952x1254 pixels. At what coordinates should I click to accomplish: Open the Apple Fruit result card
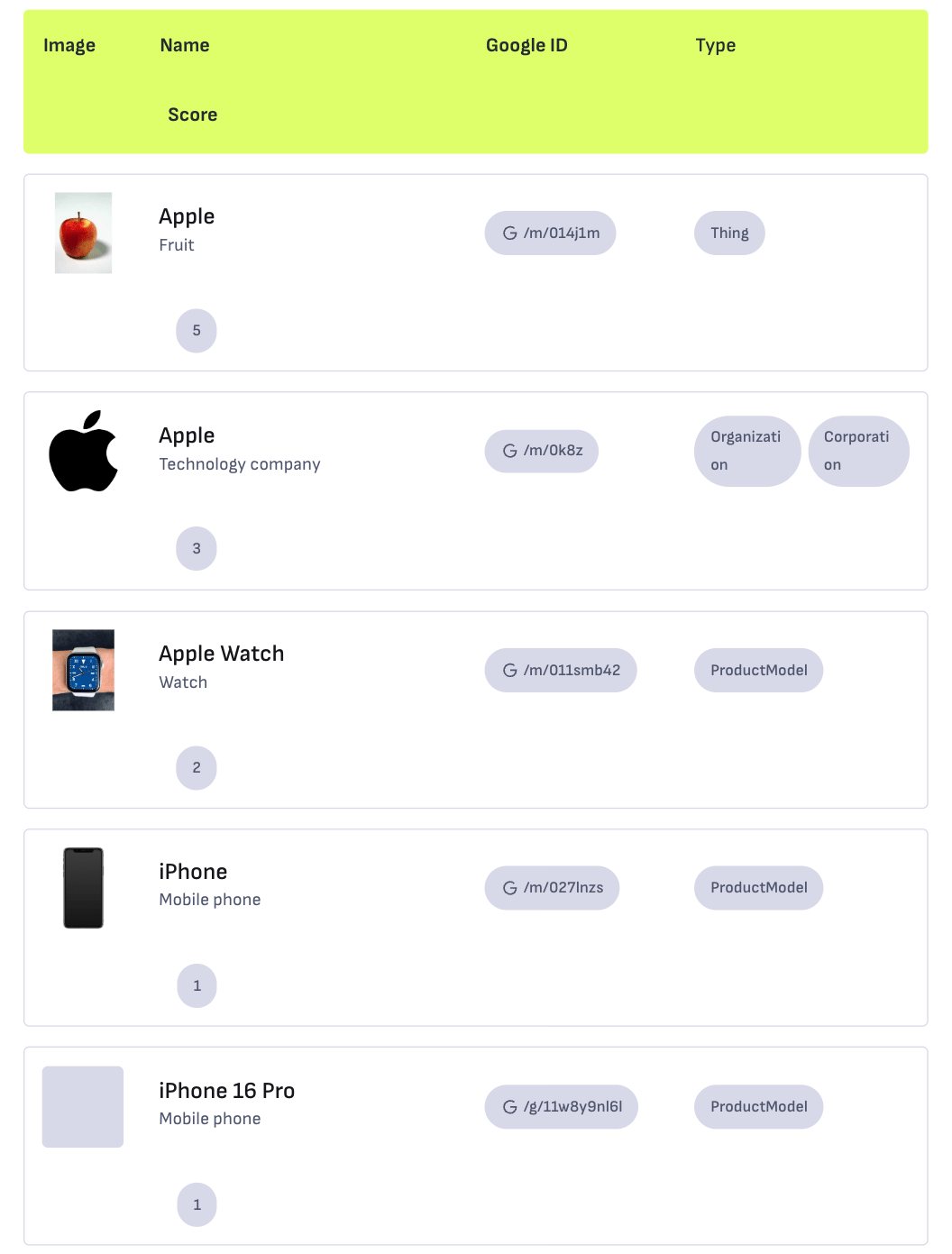tap(187, 217)
